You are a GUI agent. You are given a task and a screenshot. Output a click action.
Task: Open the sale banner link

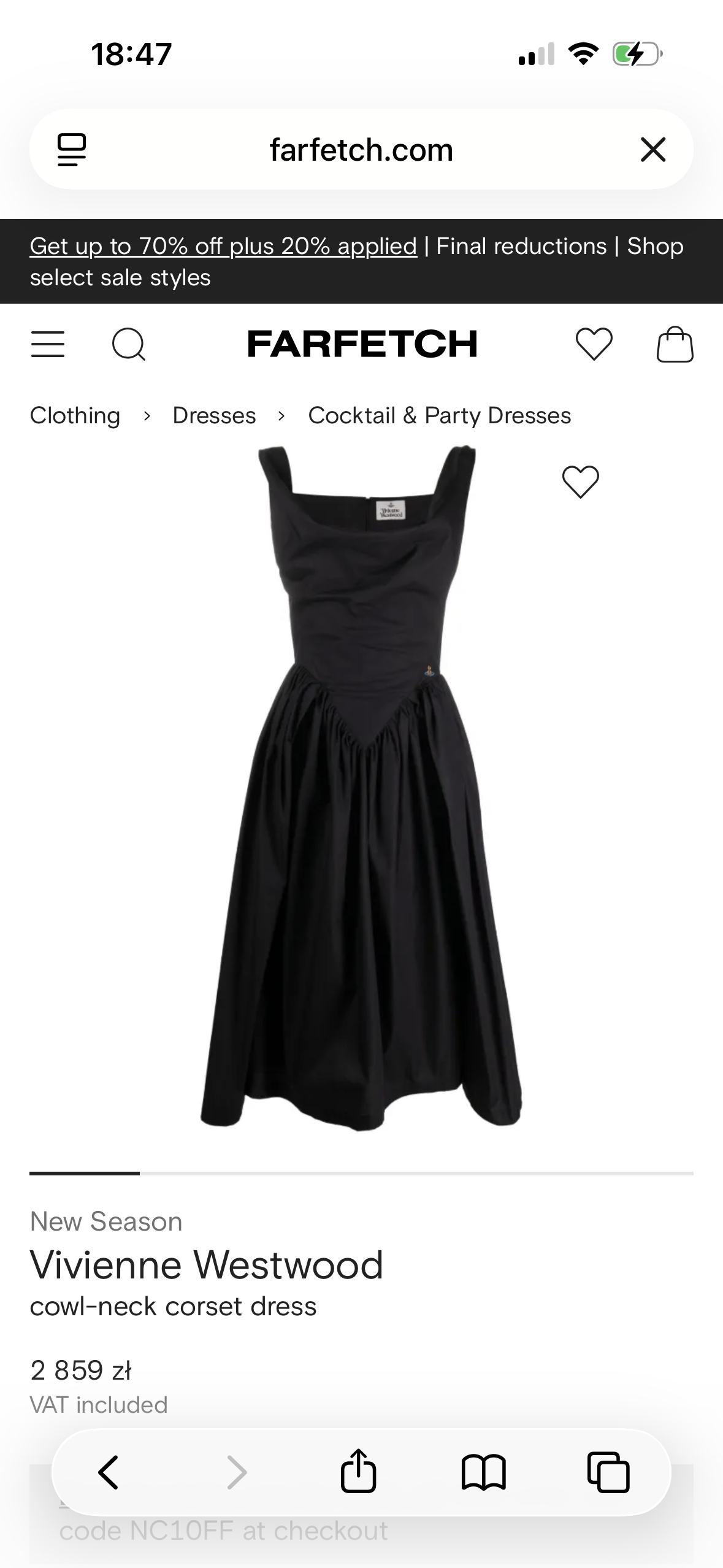click(x=223, y=247)
